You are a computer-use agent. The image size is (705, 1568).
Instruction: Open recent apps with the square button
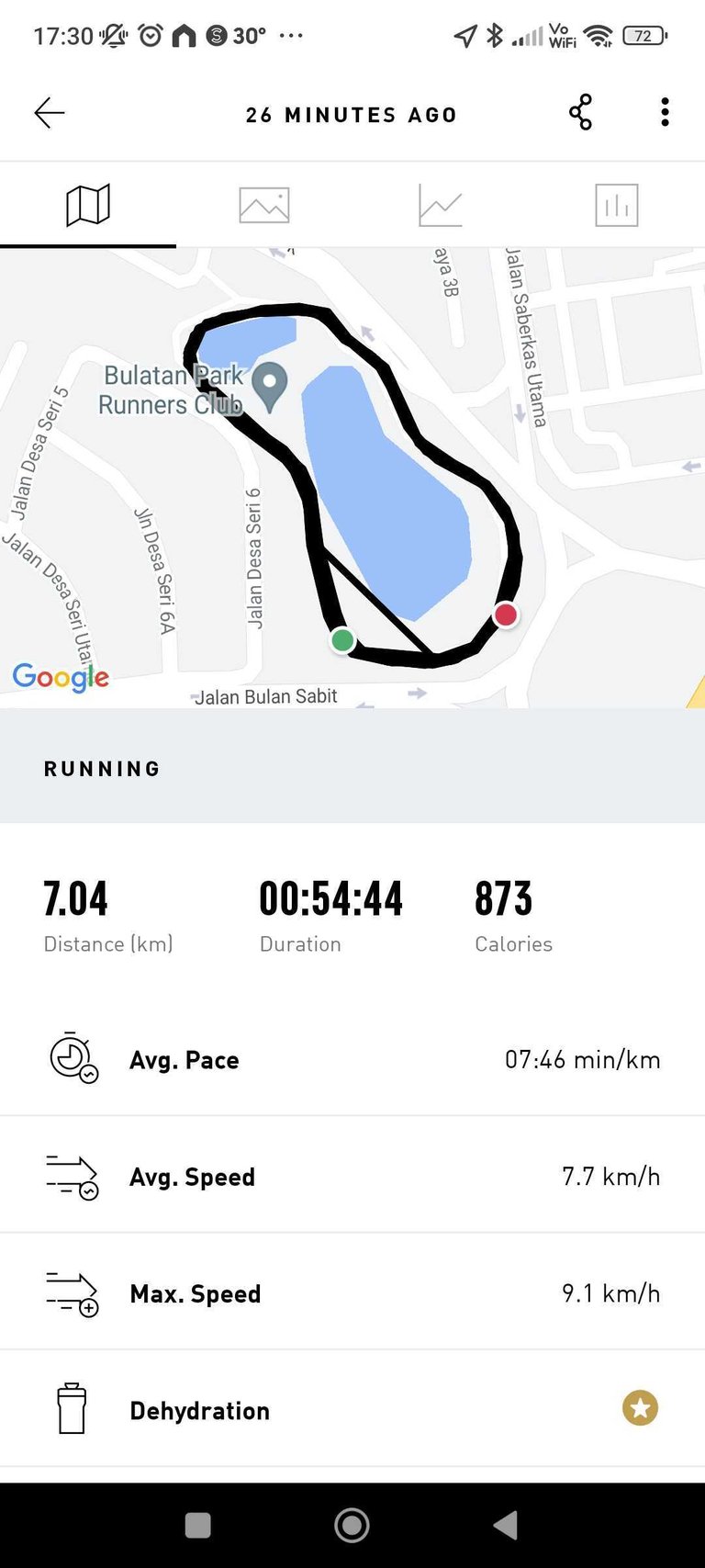click(198, 1526)
